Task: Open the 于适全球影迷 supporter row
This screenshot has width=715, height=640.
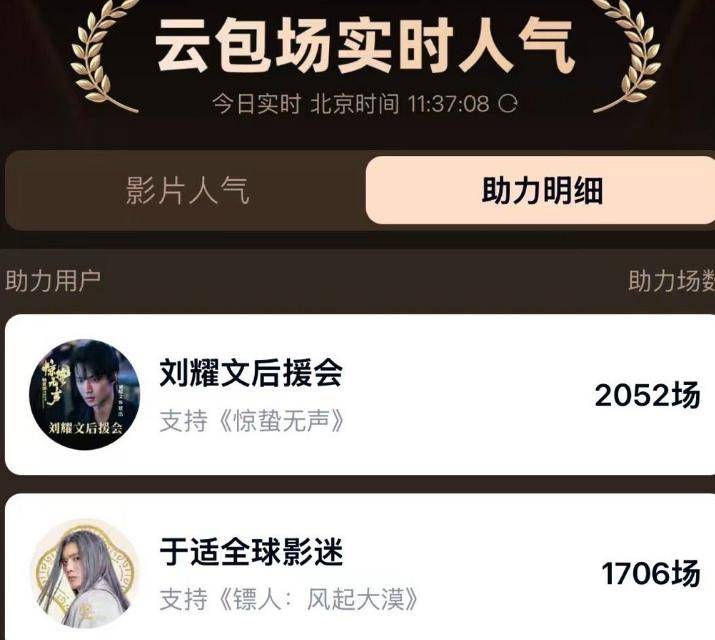Action: point(358,572)
